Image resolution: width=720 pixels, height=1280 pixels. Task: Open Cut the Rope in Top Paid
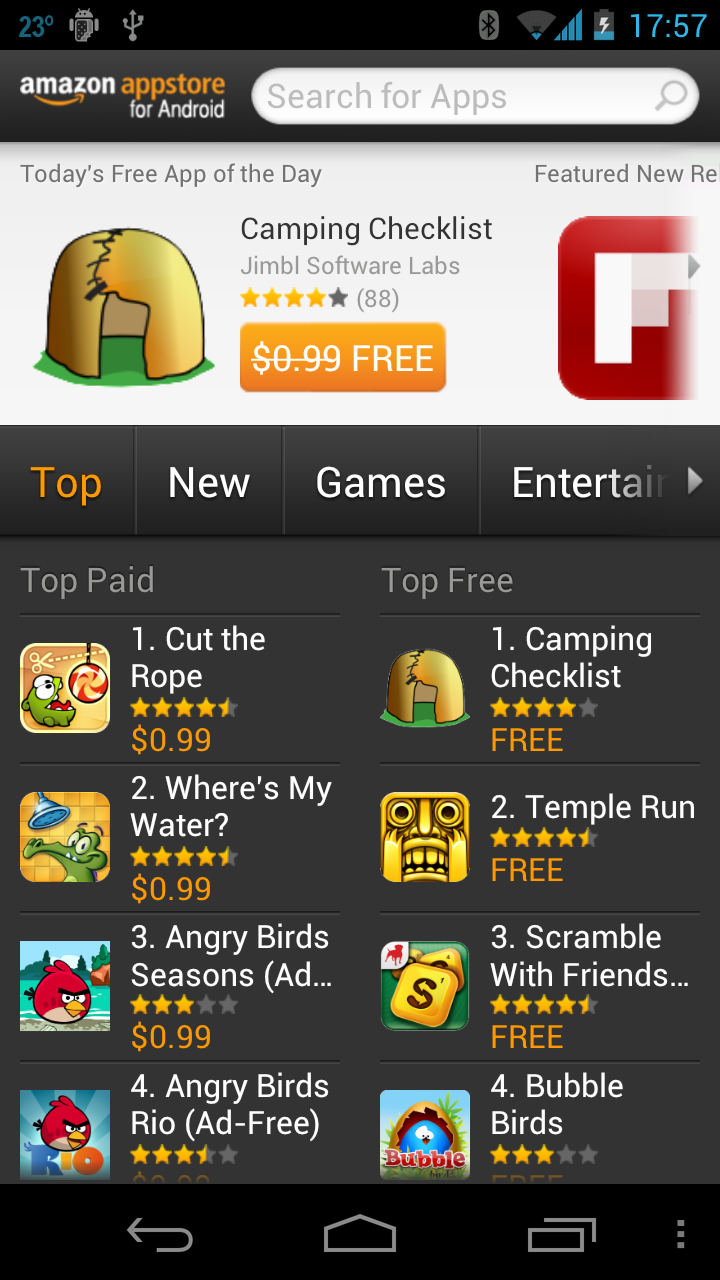[180, 688]
